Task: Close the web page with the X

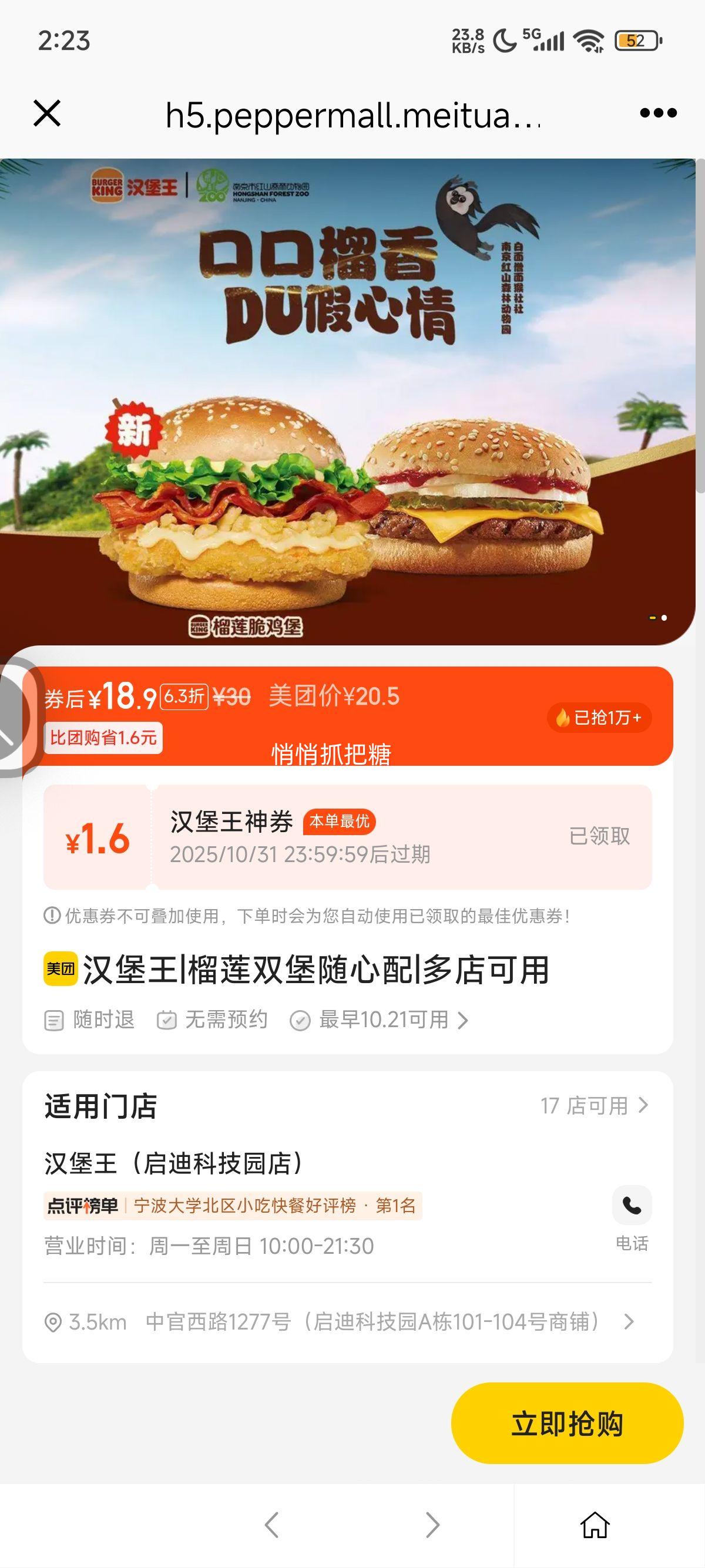Action: pos(47,113)
